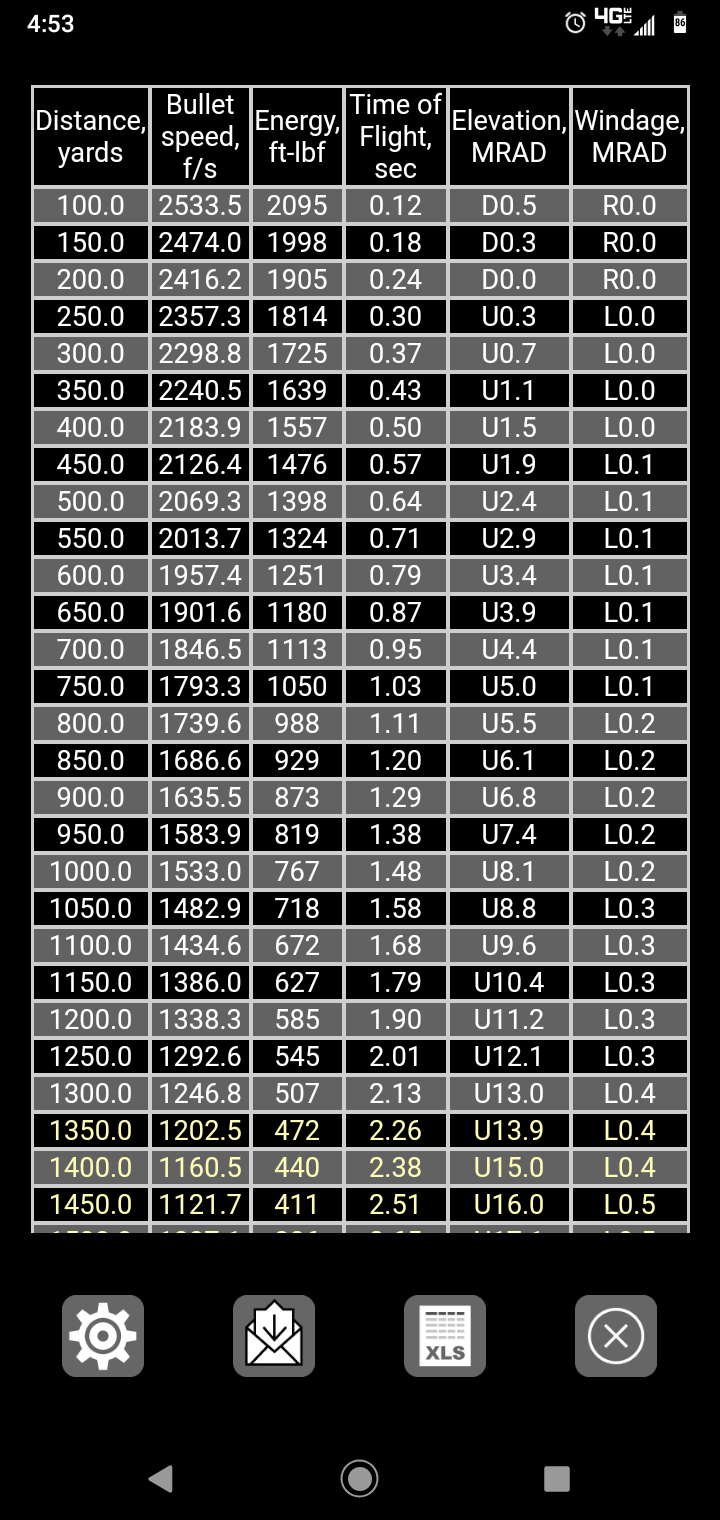Screen dimensions: 720x1520
Task: Close the ballistic table
Action: pos(616,1336)
